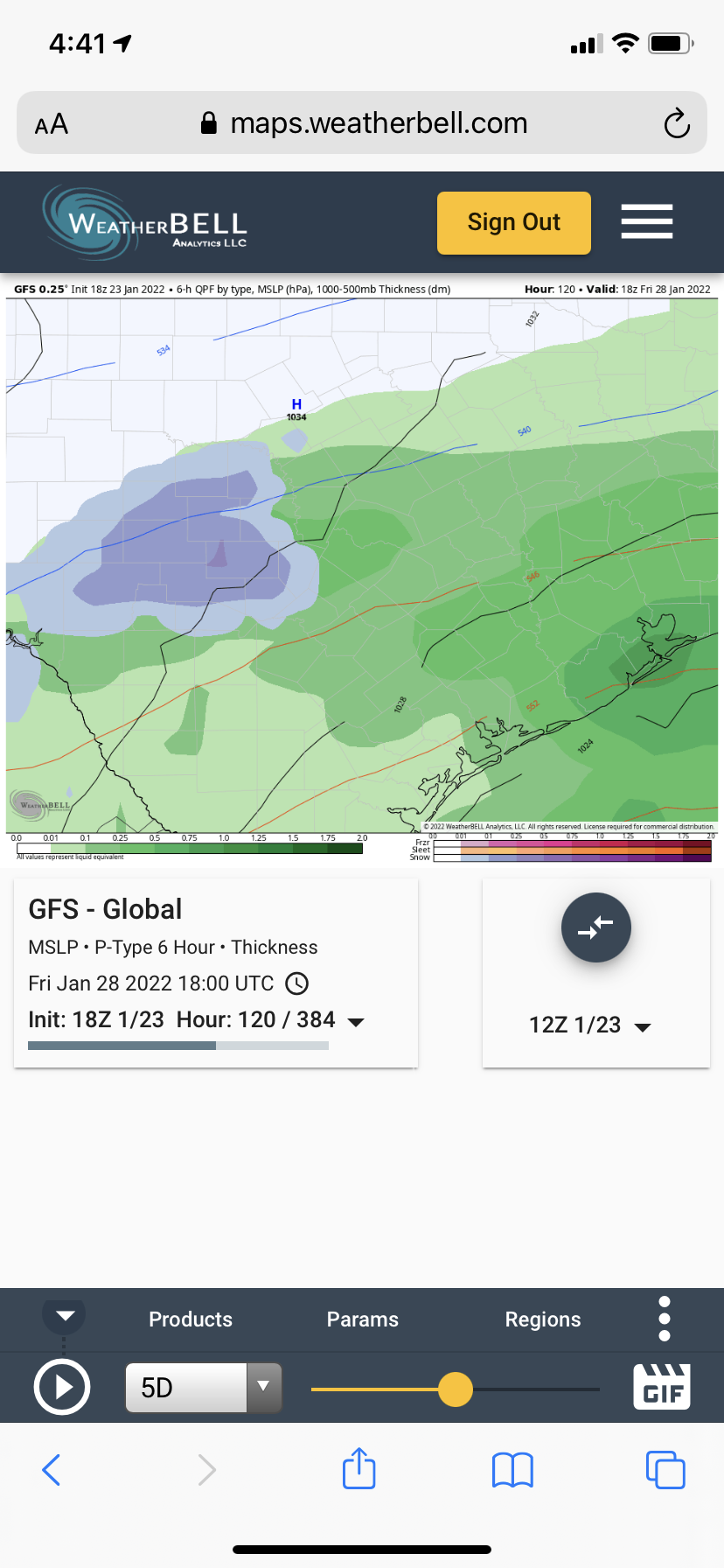The image size is (724, 1568).
Task: Open Safari's bookmarks
Action: point(512,1469)
